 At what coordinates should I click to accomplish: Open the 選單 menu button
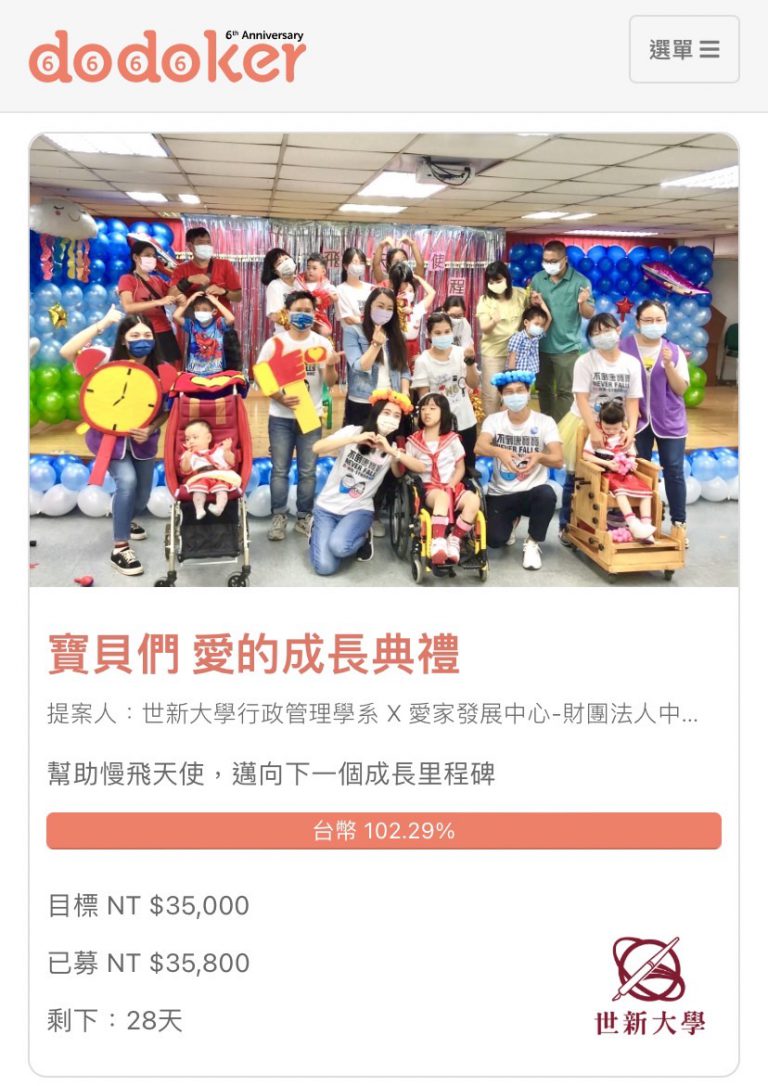click(684, 50)
